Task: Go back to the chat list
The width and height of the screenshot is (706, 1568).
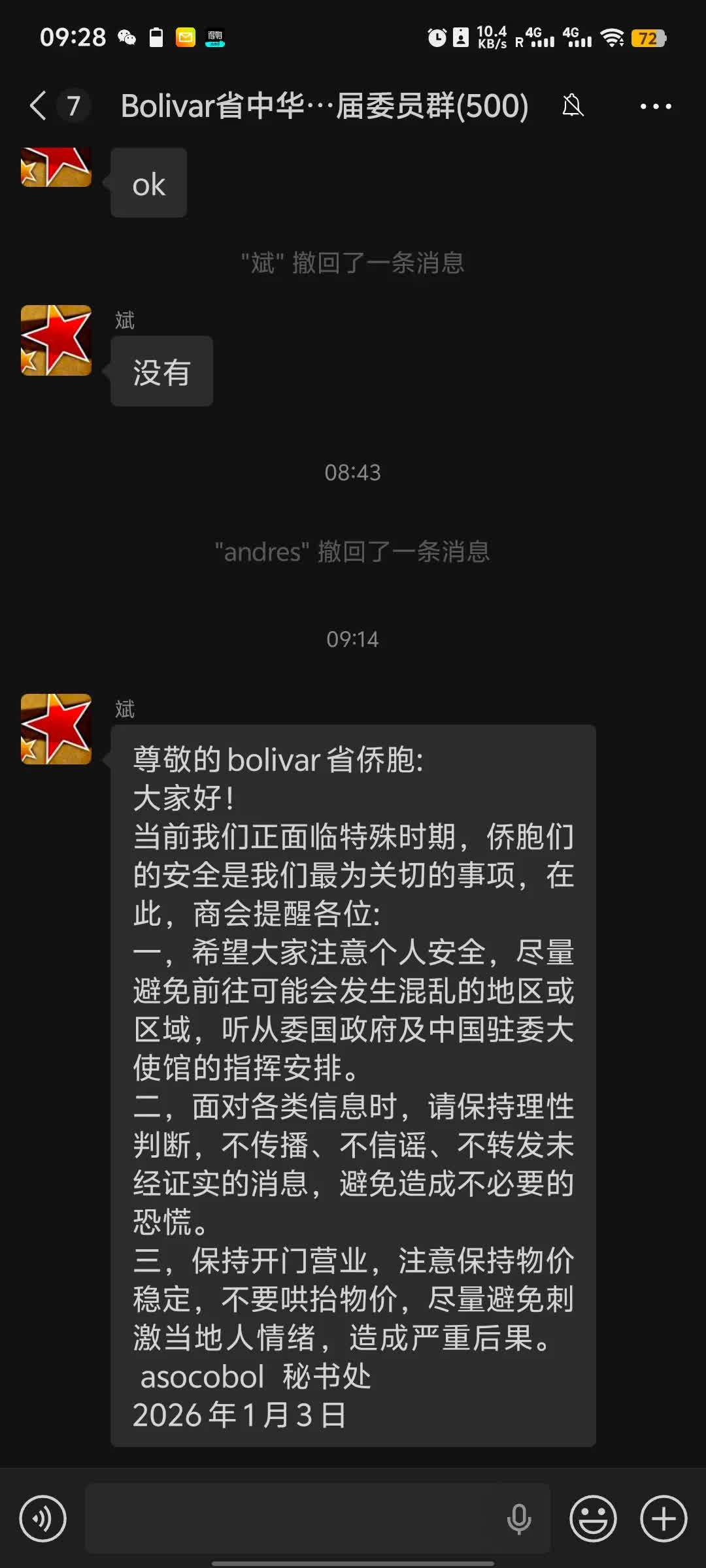Action: click(x=38, y=106)
